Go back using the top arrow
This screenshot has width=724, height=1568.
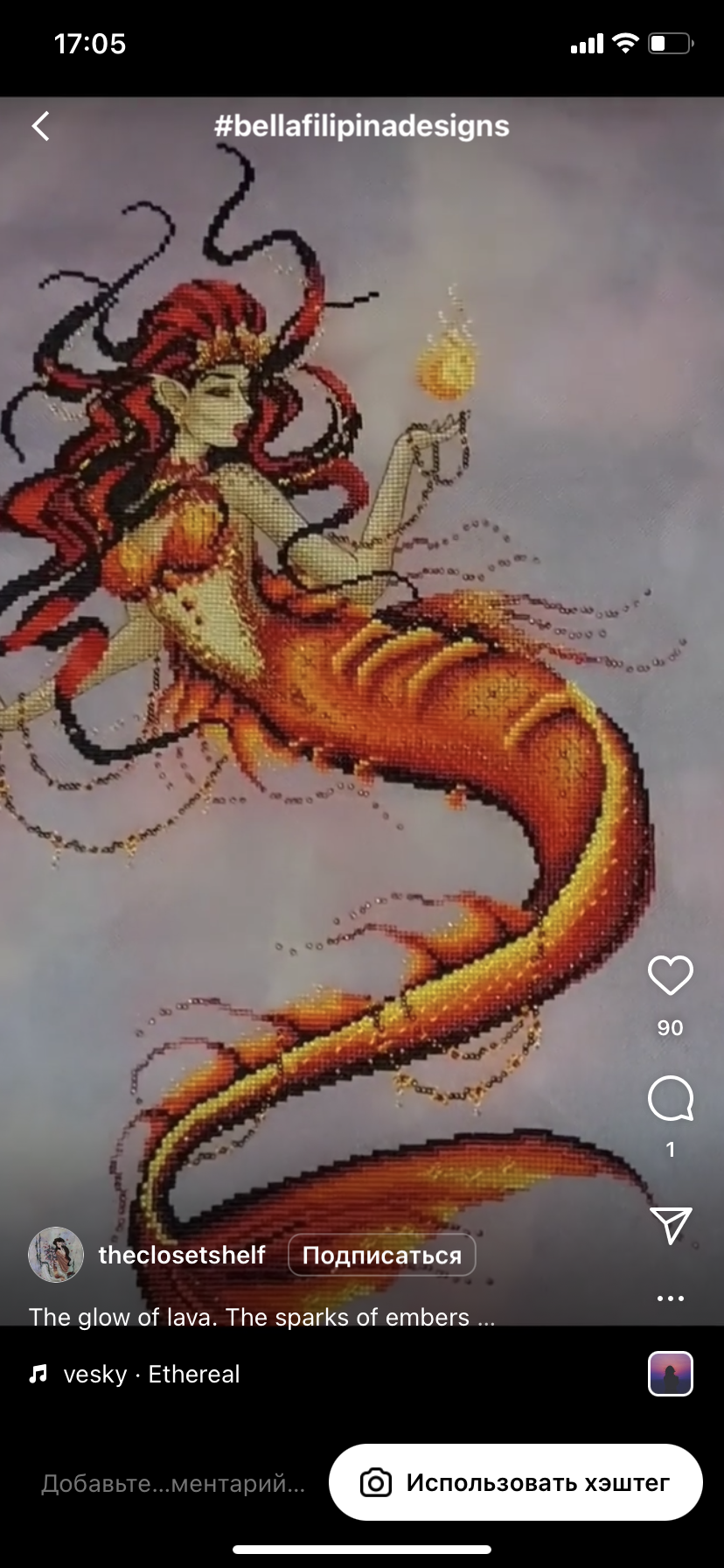[x=40, y=126]
